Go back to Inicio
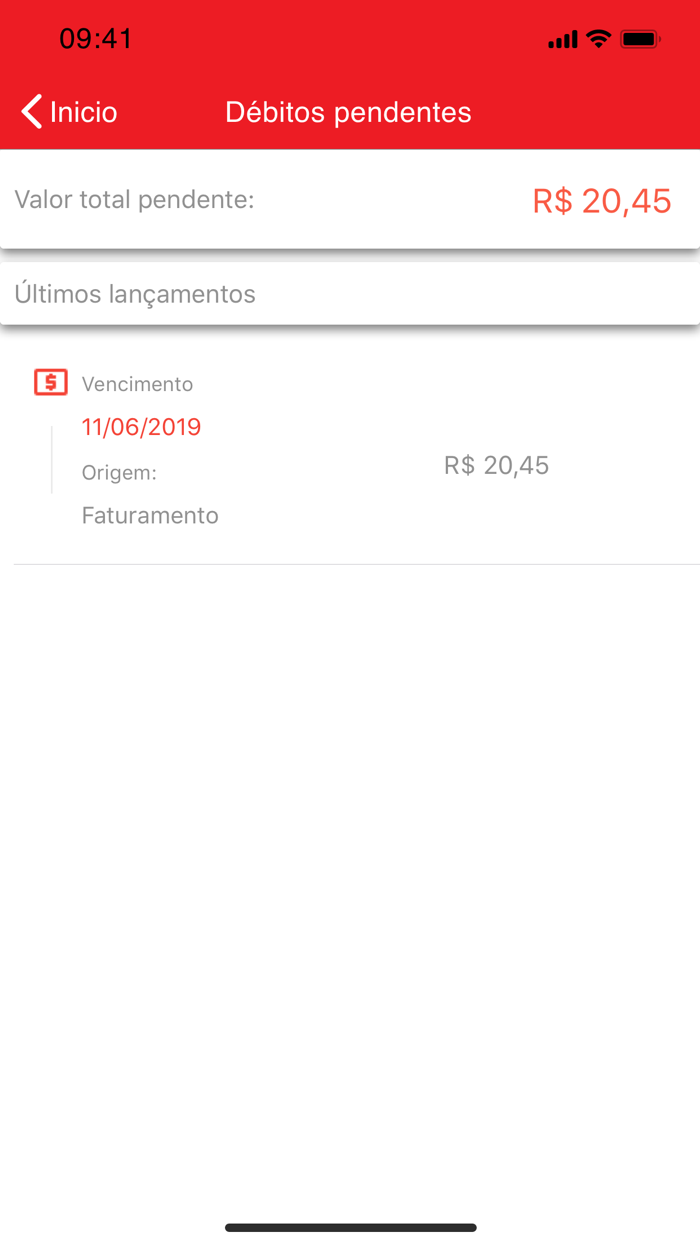 69,112
